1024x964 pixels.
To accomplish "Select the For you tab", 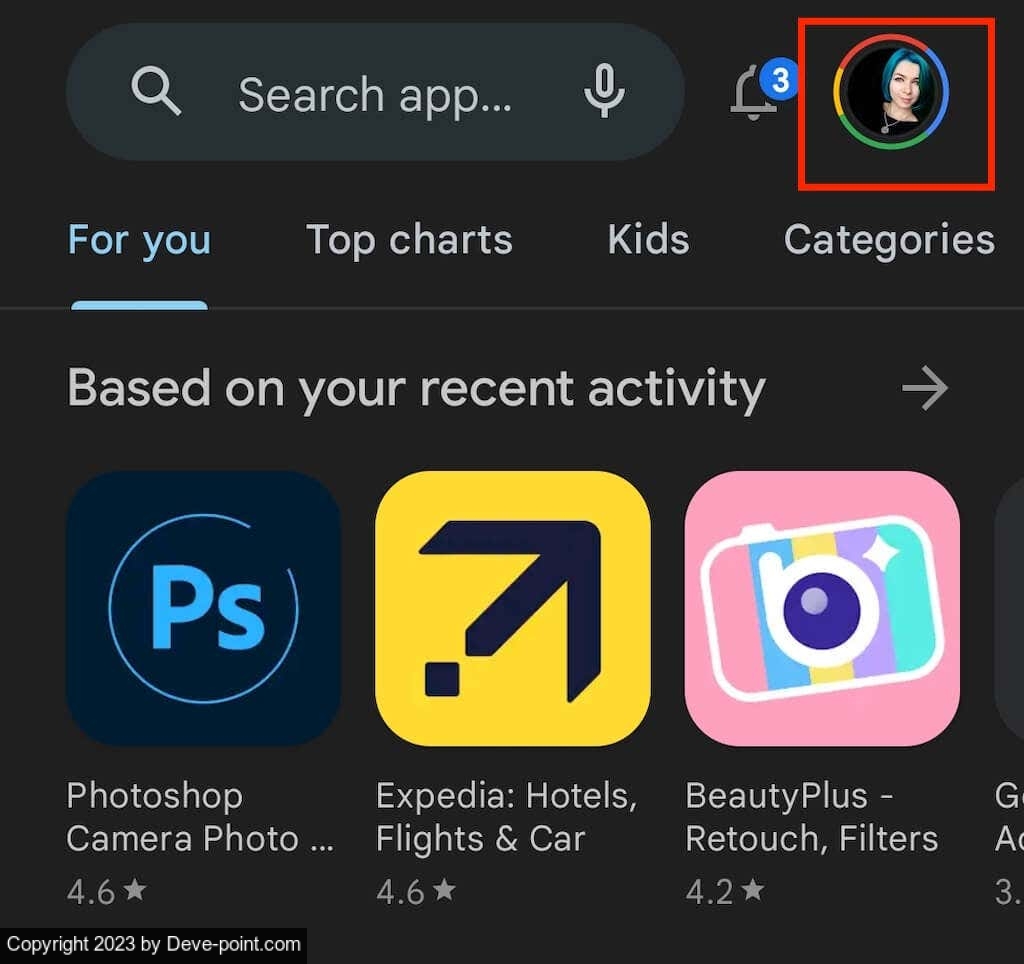I will (x=139, y=240).
